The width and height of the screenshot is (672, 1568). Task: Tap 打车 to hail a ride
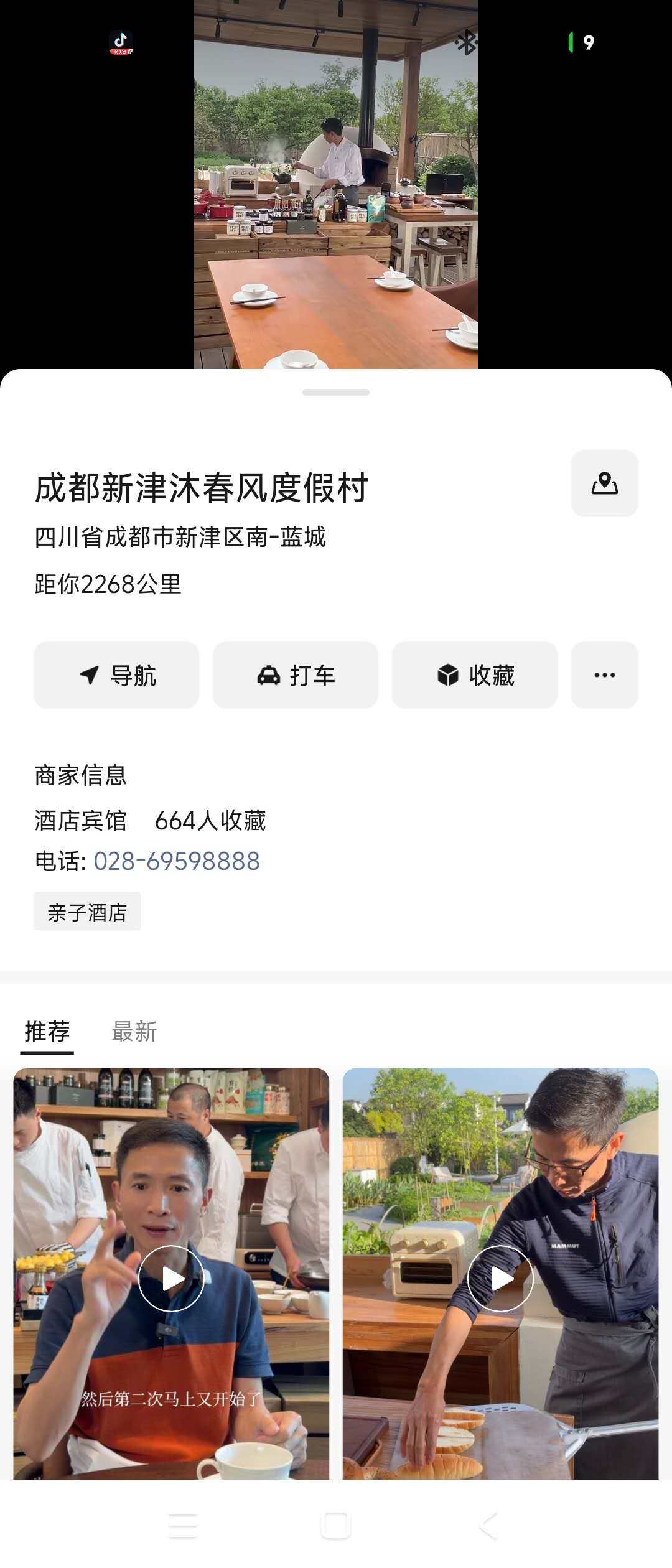296,675
